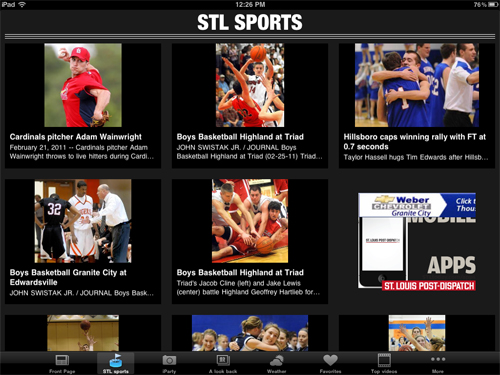Open the Cardinals pitcher Adam Wainwright story
The width and height of the screenshot is (500, 375).
[83, 106]
